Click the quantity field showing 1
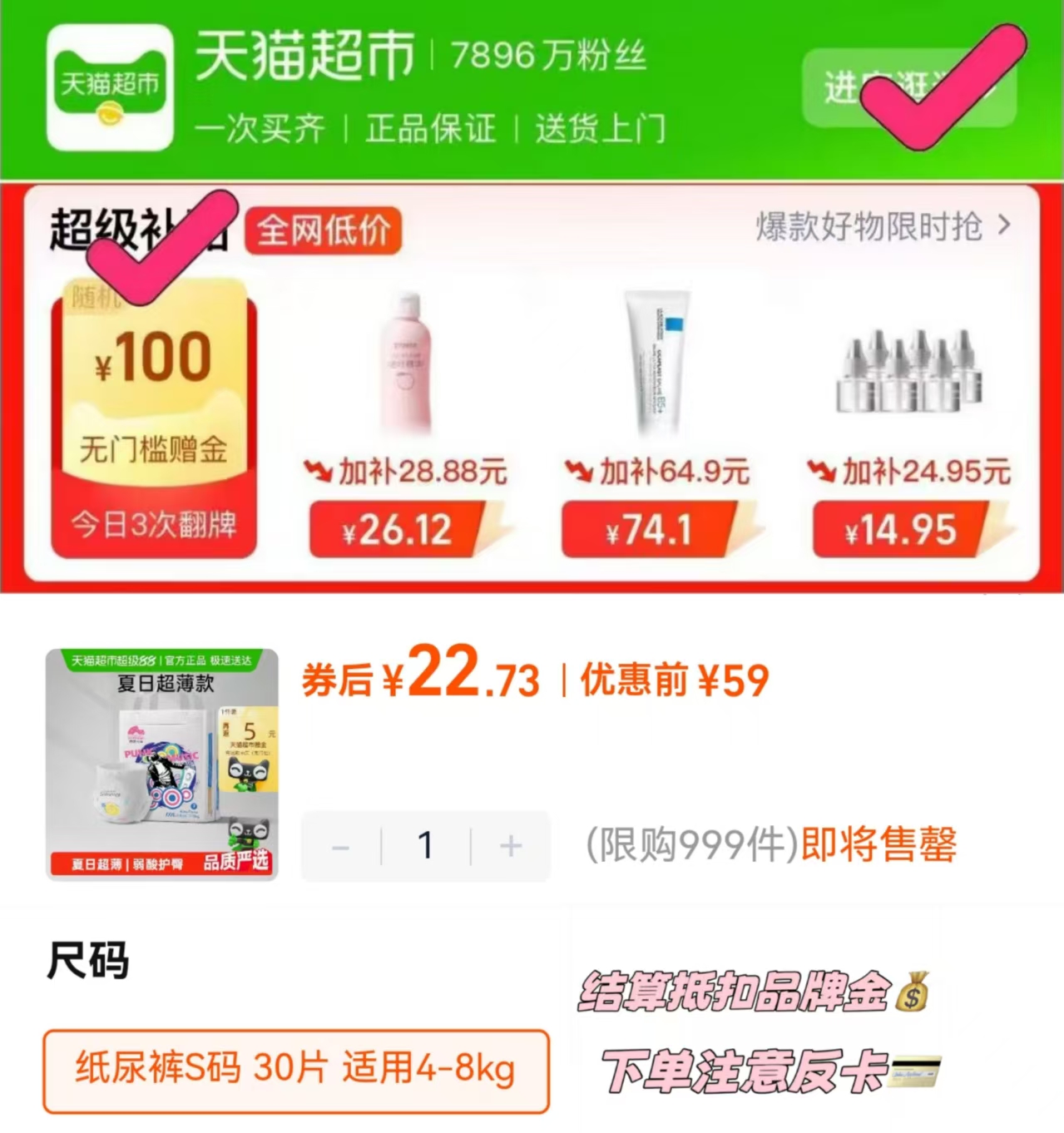 tap(425, 846)
